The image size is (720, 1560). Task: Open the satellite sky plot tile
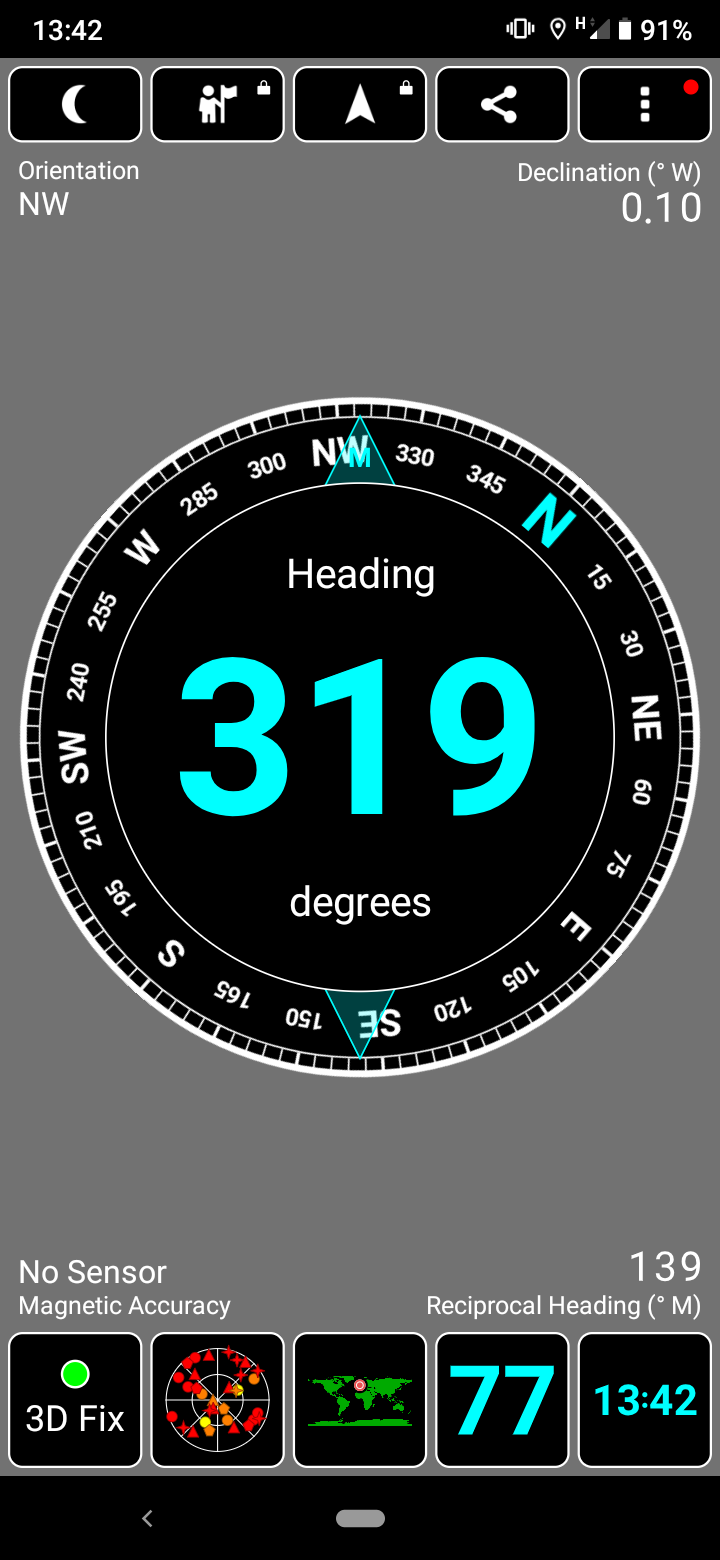tap(218, 1400)
